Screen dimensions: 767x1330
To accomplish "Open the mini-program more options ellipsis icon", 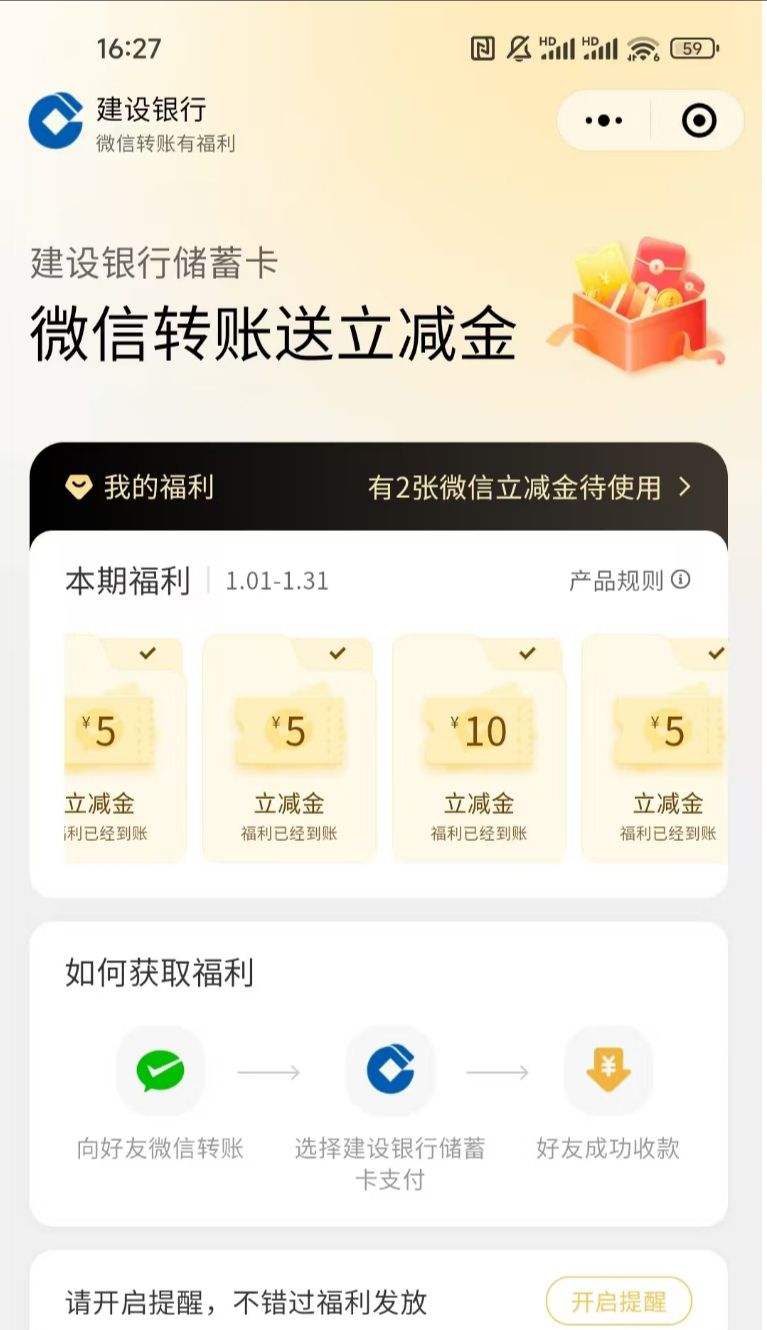I will [601, 120].
